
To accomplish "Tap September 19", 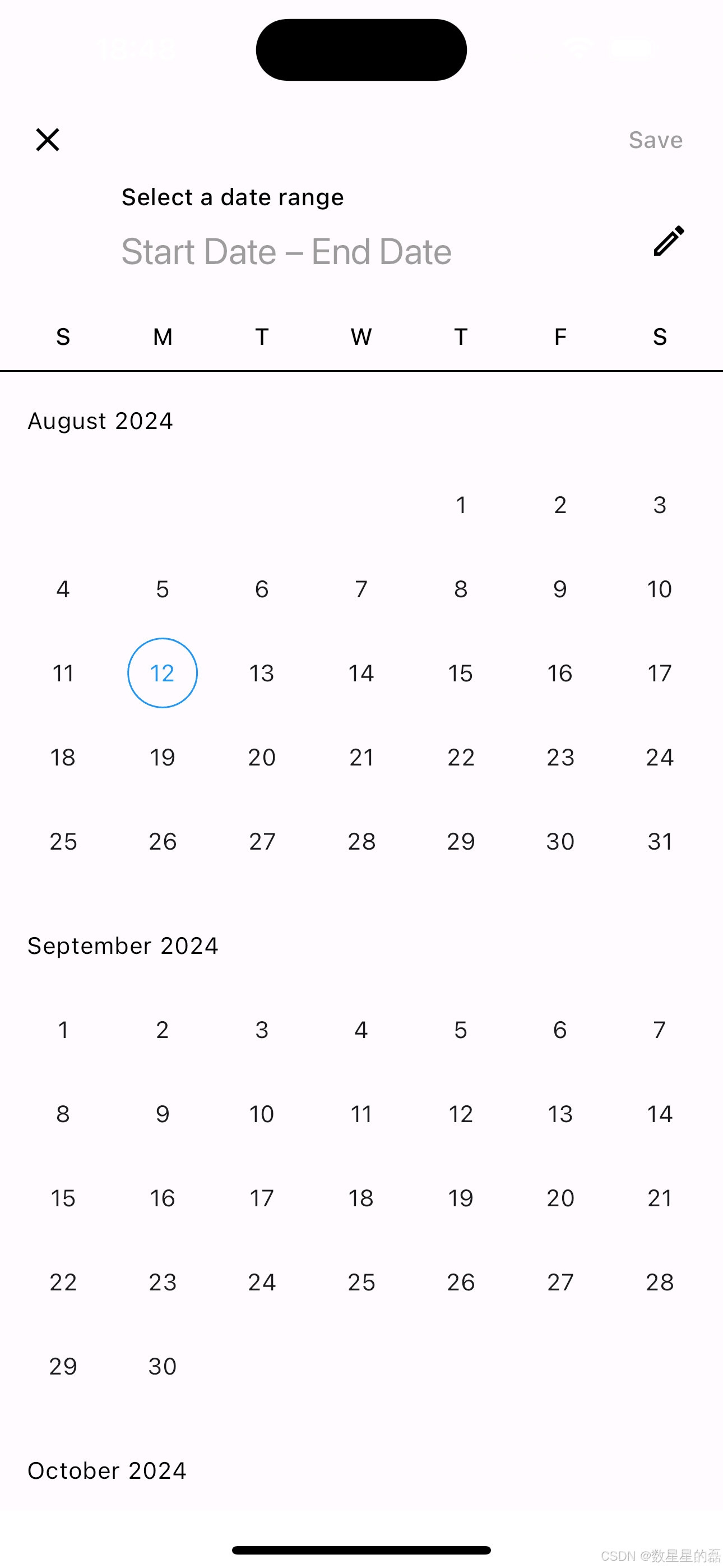I will 461,1198.
